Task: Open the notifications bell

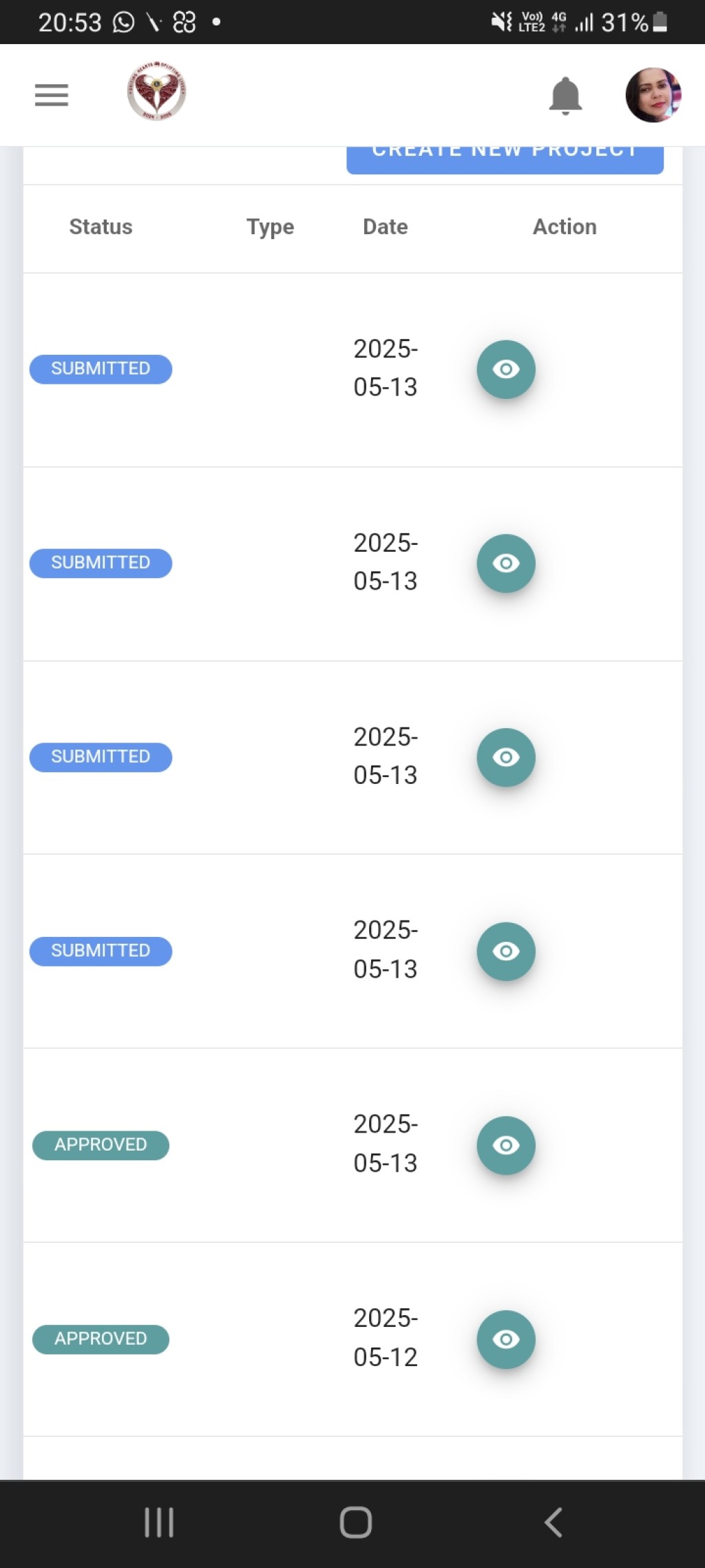Action: [x=565, y=95]
